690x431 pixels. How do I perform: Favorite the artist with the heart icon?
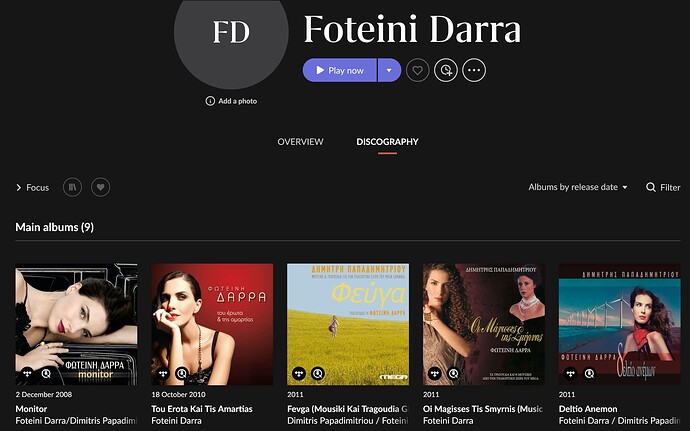[x=418, y=70]
